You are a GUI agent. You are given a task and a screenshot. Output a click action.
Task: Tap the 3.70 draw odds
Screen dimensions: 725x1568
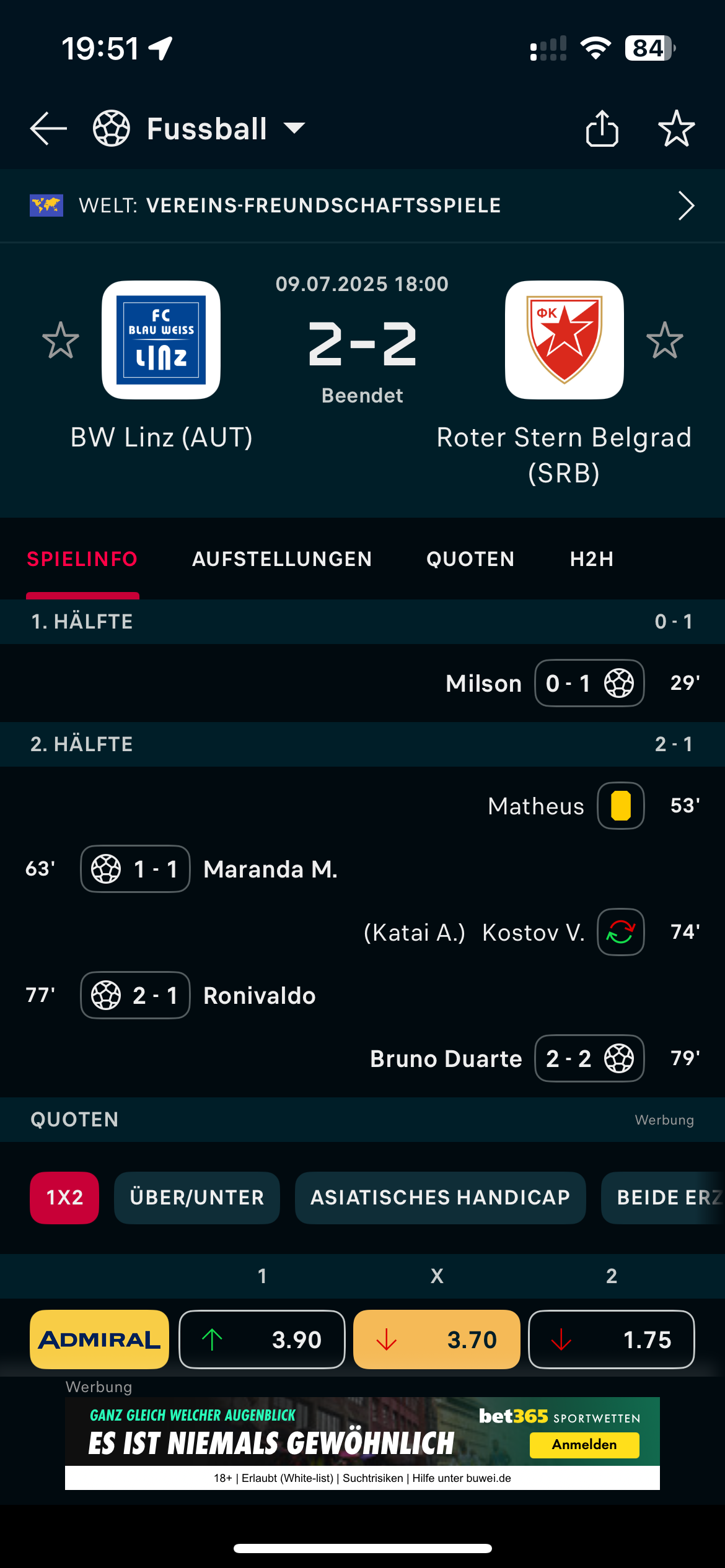(437, 1339)
